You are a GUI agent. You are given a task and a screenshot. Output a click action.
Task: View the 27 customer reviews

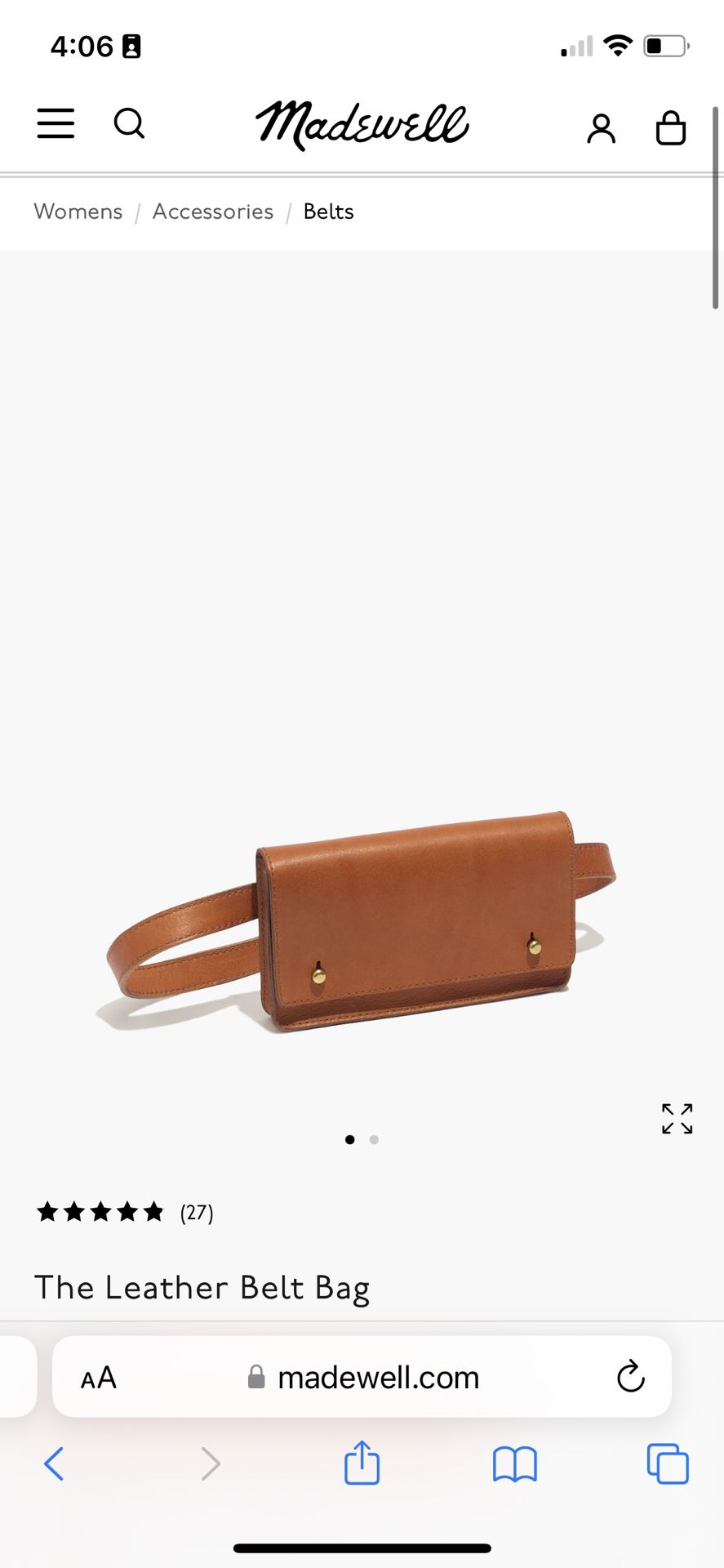click(197, 1213)
